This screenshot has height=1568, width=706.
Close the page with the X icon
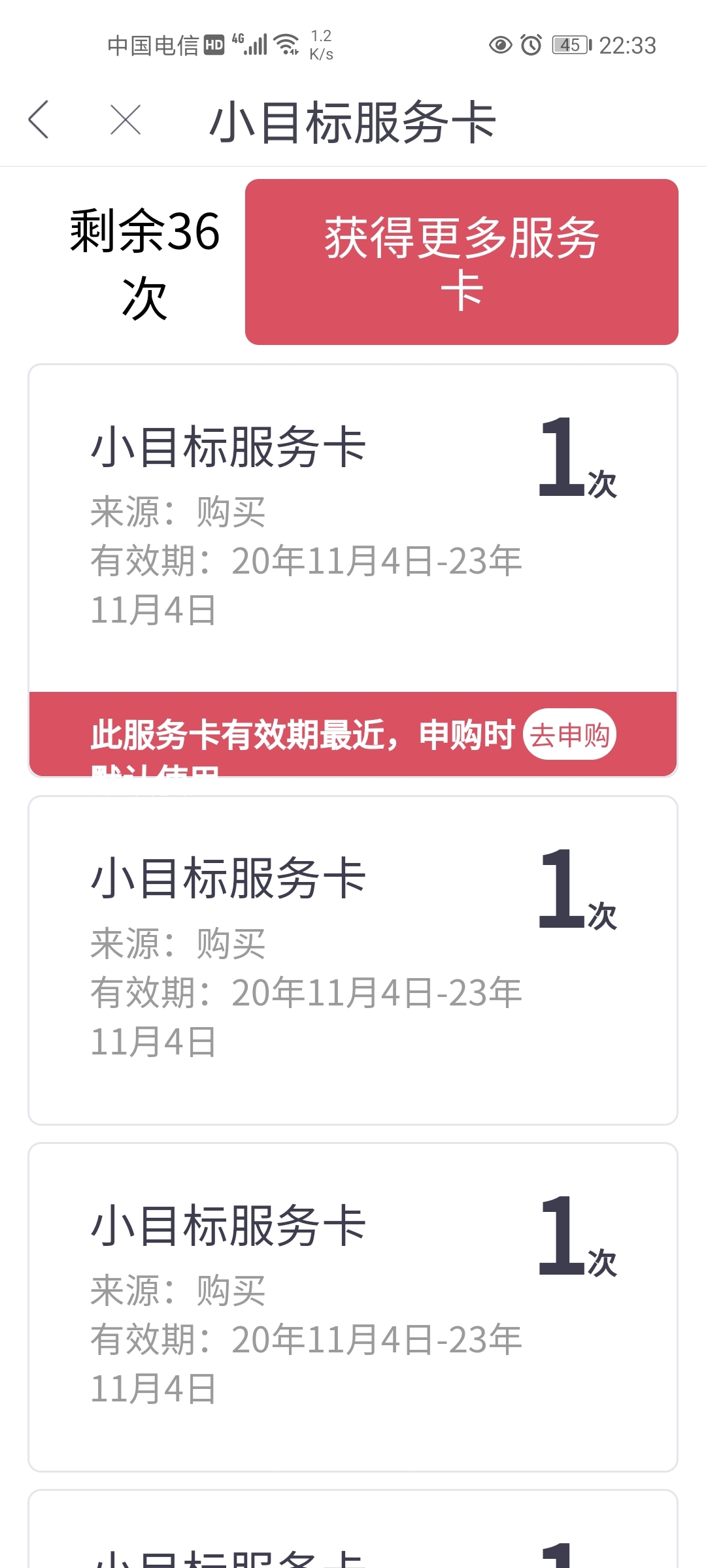pyautogui.click(x=126, y=120)
